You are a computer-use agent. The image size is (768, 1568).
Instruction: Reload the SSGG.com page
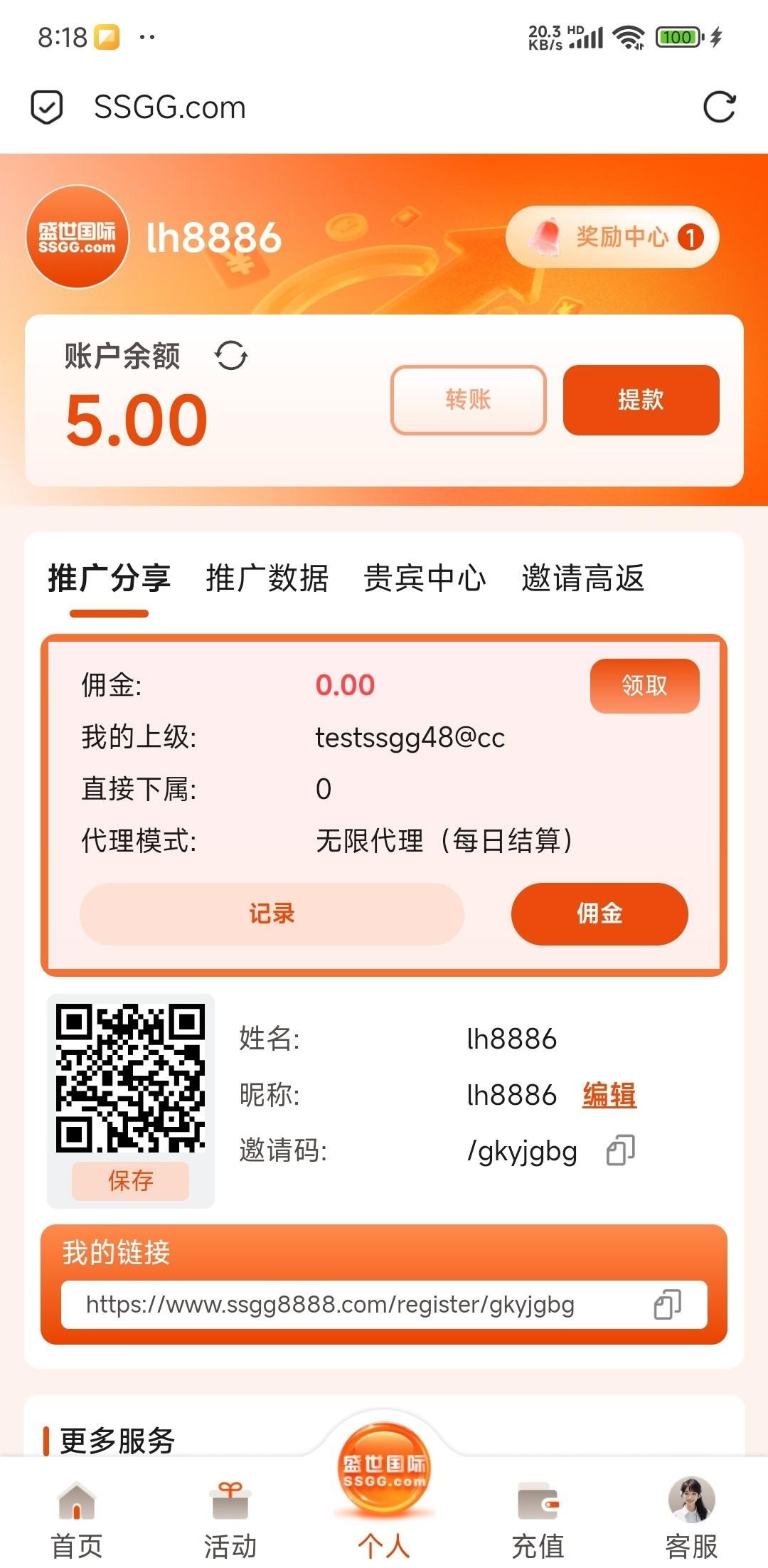pos(719,107)
